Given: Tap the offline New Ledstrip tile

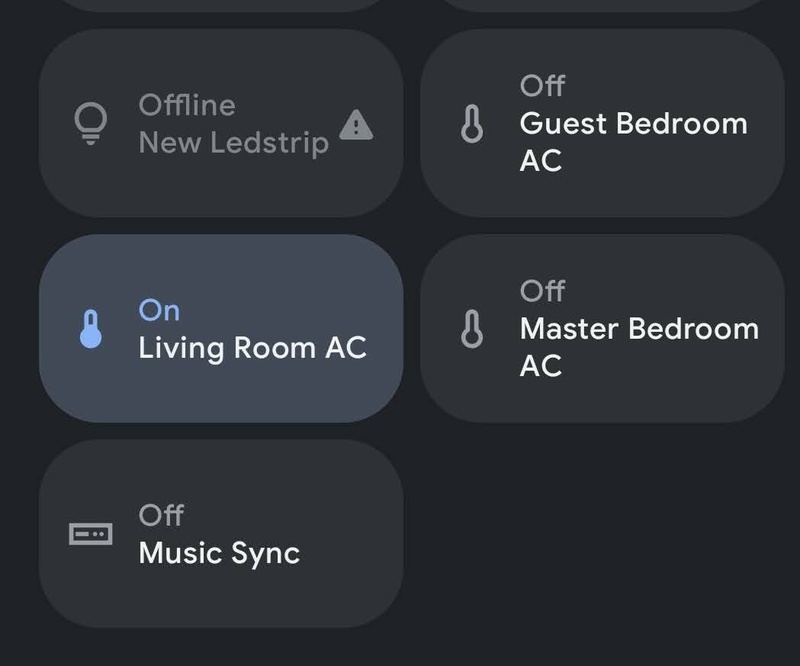Looking at the screenshot, I should 220,124.
